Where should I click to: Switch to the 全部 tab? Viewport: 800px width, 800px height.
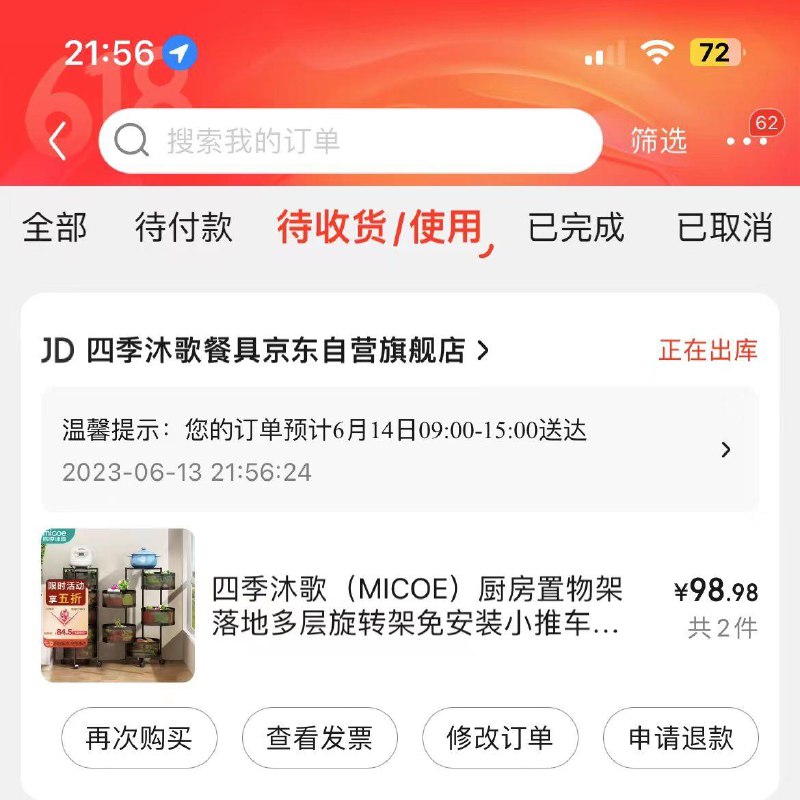55,227
